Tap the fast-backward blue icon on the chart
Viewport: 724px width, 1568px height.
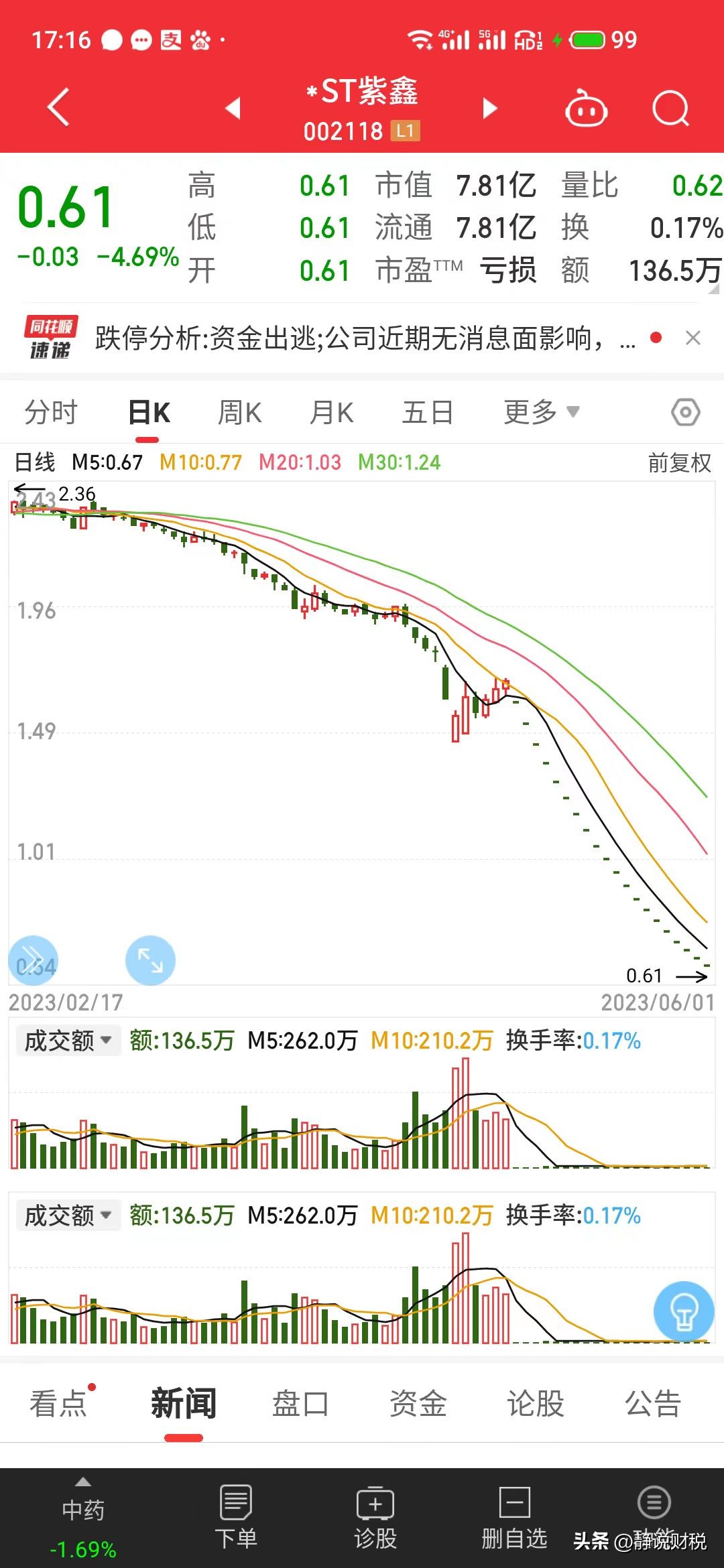(34, 960)
